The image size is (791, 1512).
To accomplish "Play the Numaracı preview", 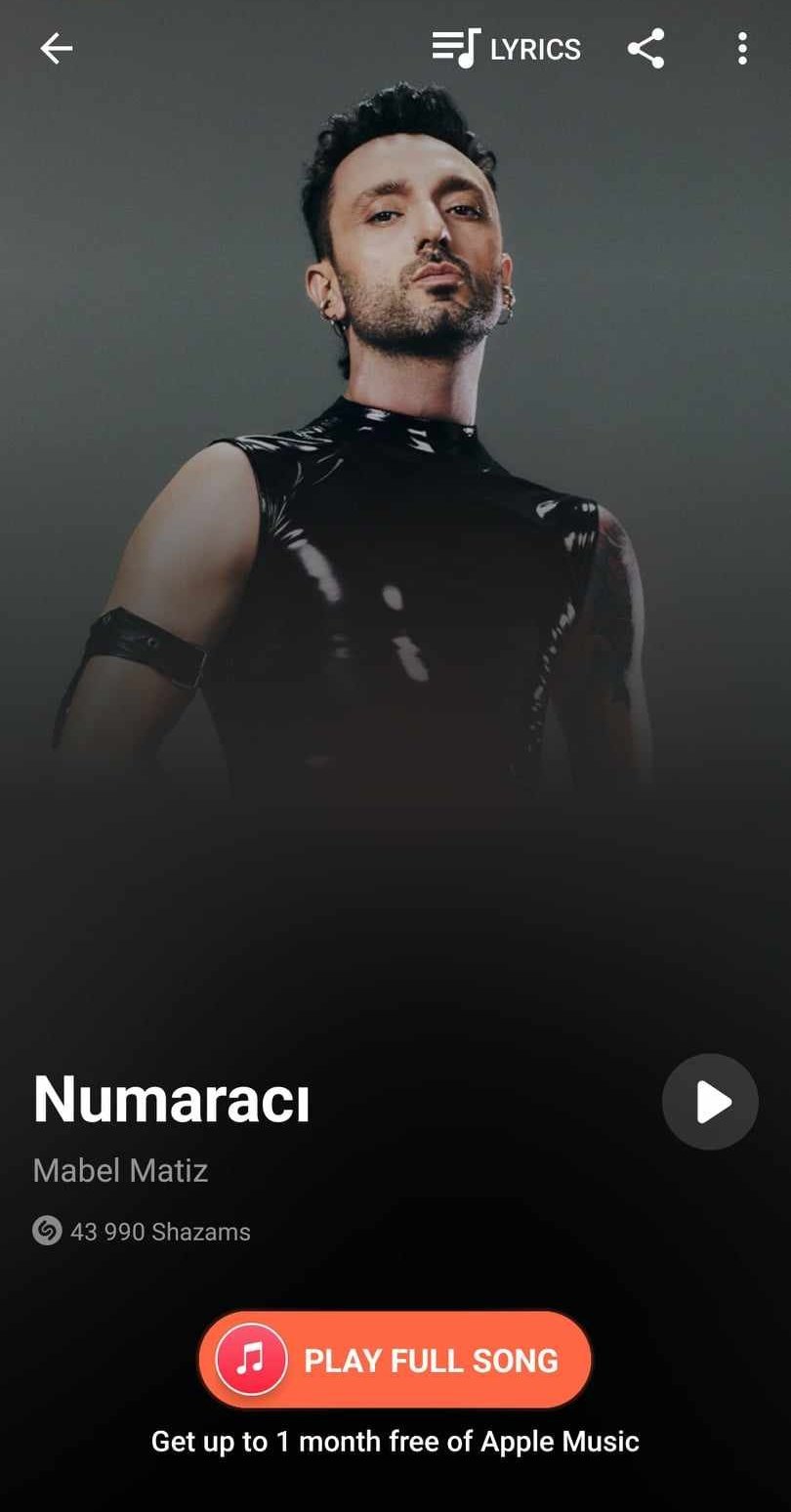I will [710, 1102].
